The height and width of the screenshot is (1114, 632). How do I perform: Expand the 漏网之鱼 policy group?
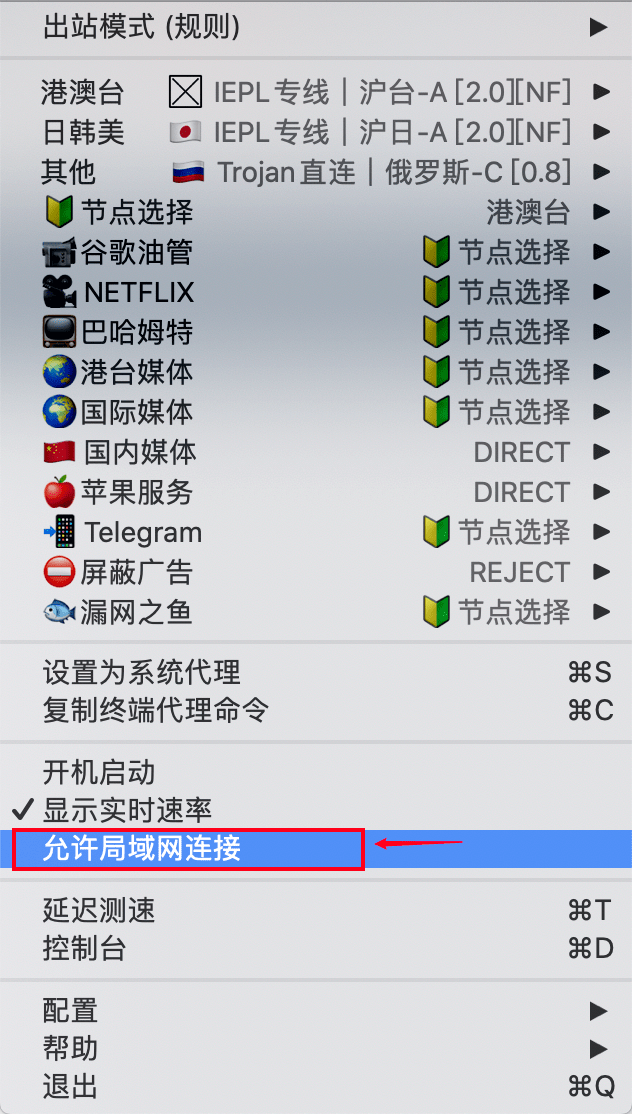pos(316,611)
